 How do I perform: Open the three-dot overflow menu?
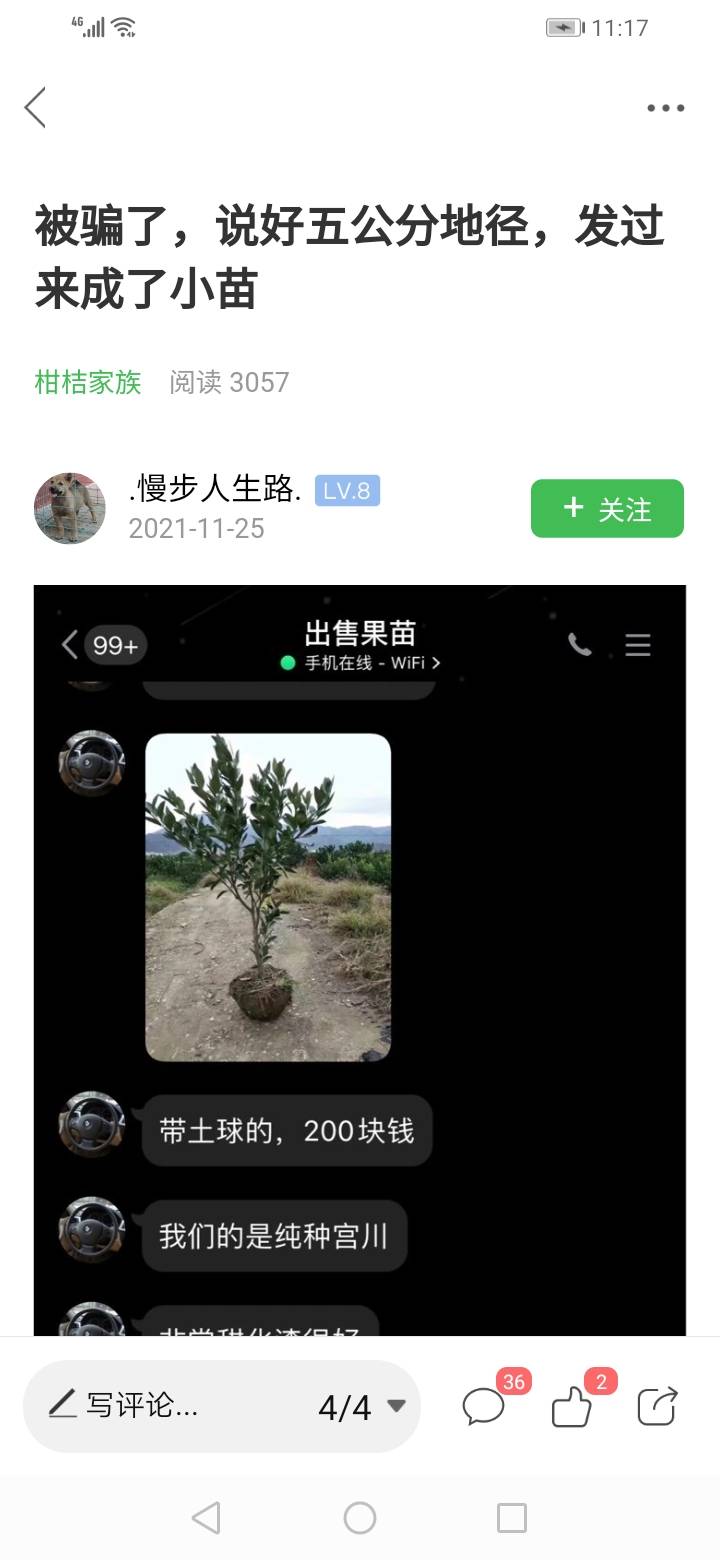[665, 108]
